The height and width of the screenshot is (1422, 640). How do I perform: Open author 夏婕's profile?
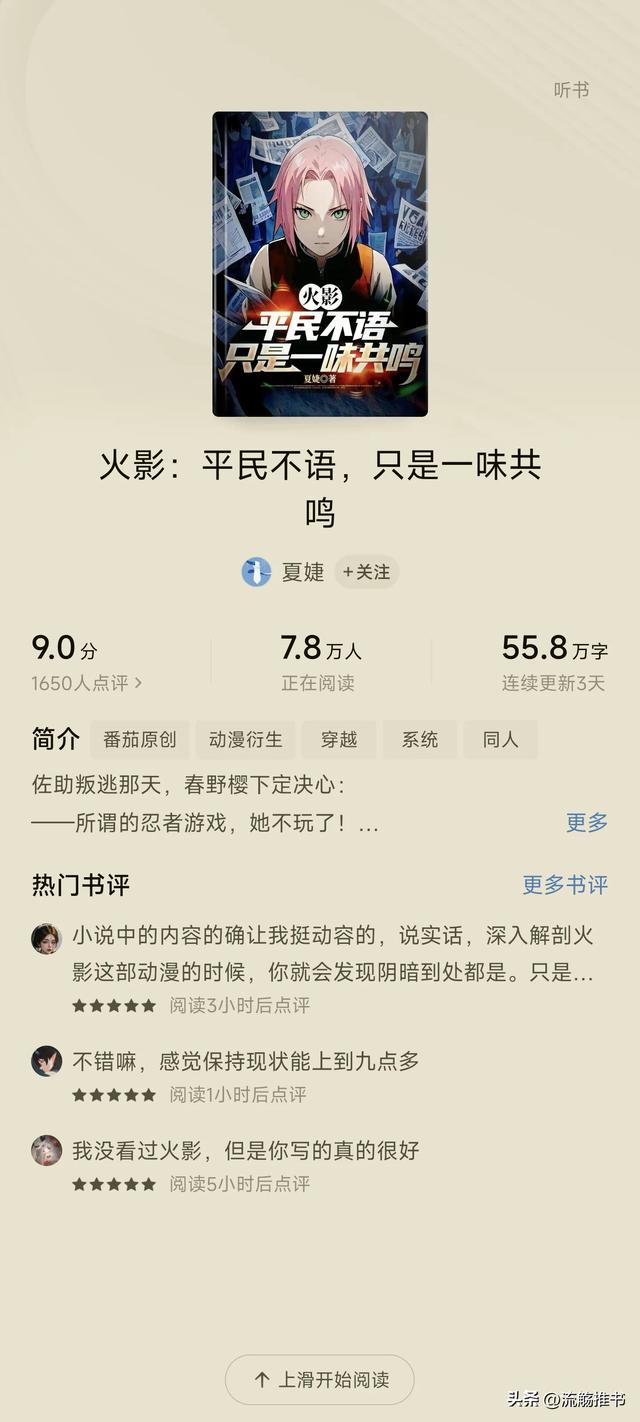[x=301, y=572]
